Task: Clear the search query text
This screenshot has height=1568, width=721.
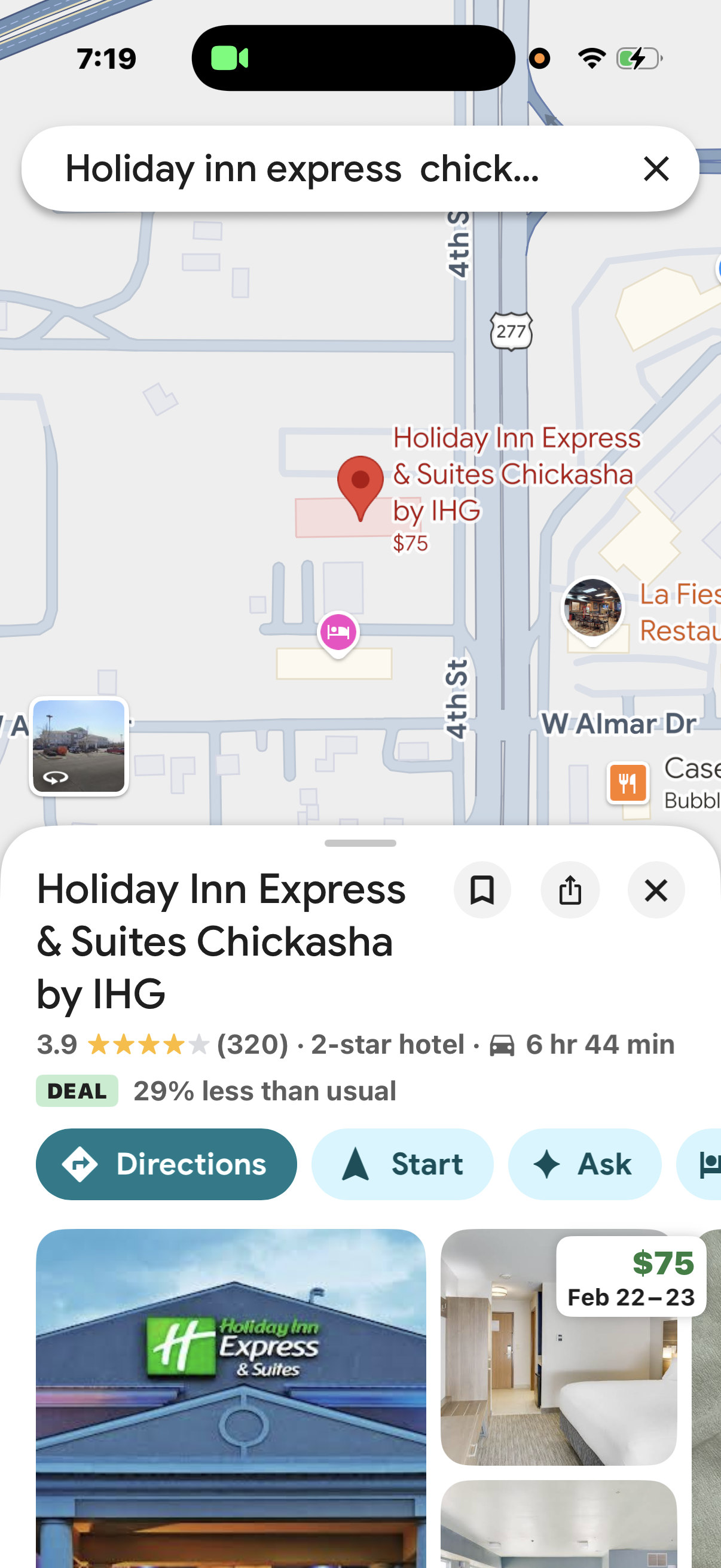Action: [x=656, y=169]
